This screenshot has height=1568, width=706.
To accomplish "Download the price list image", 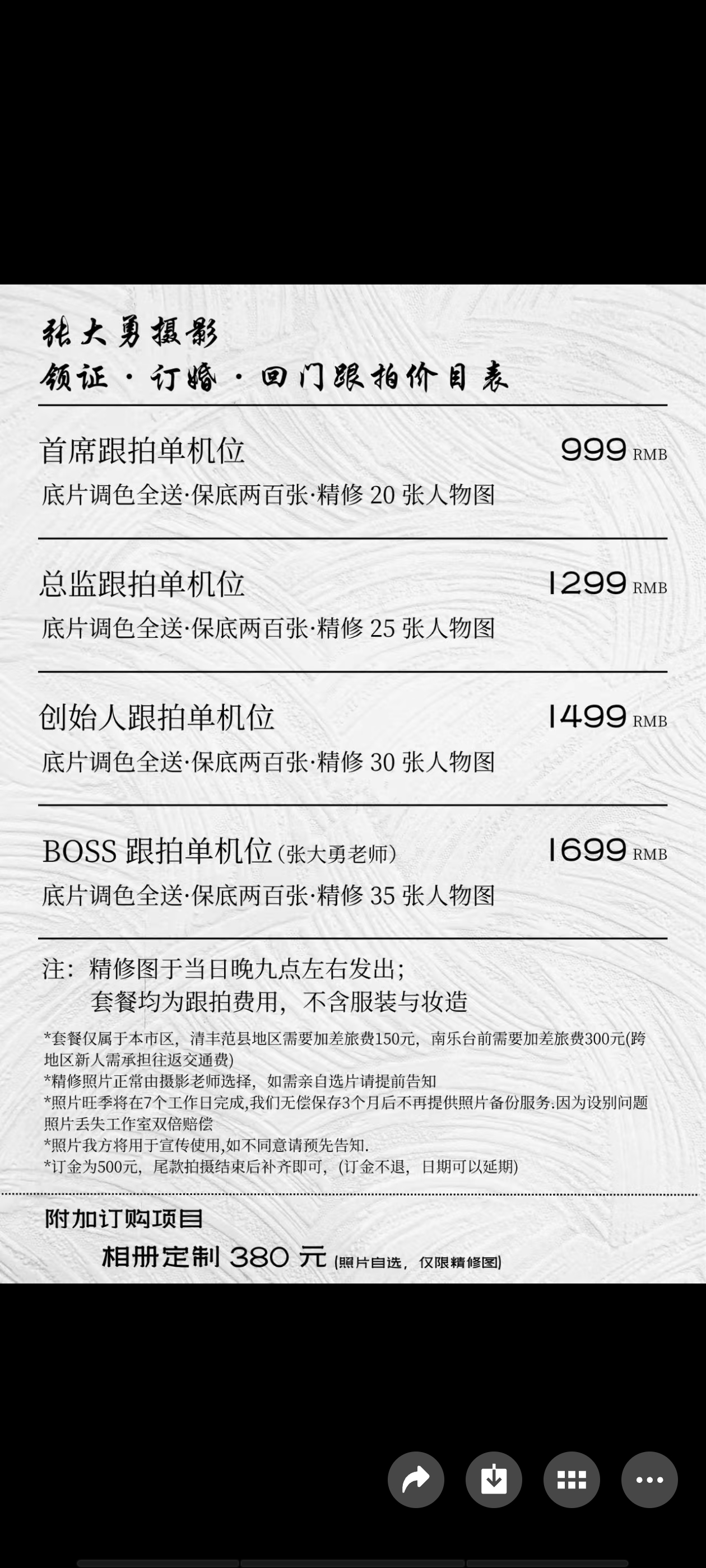I will click(494, 1479).
